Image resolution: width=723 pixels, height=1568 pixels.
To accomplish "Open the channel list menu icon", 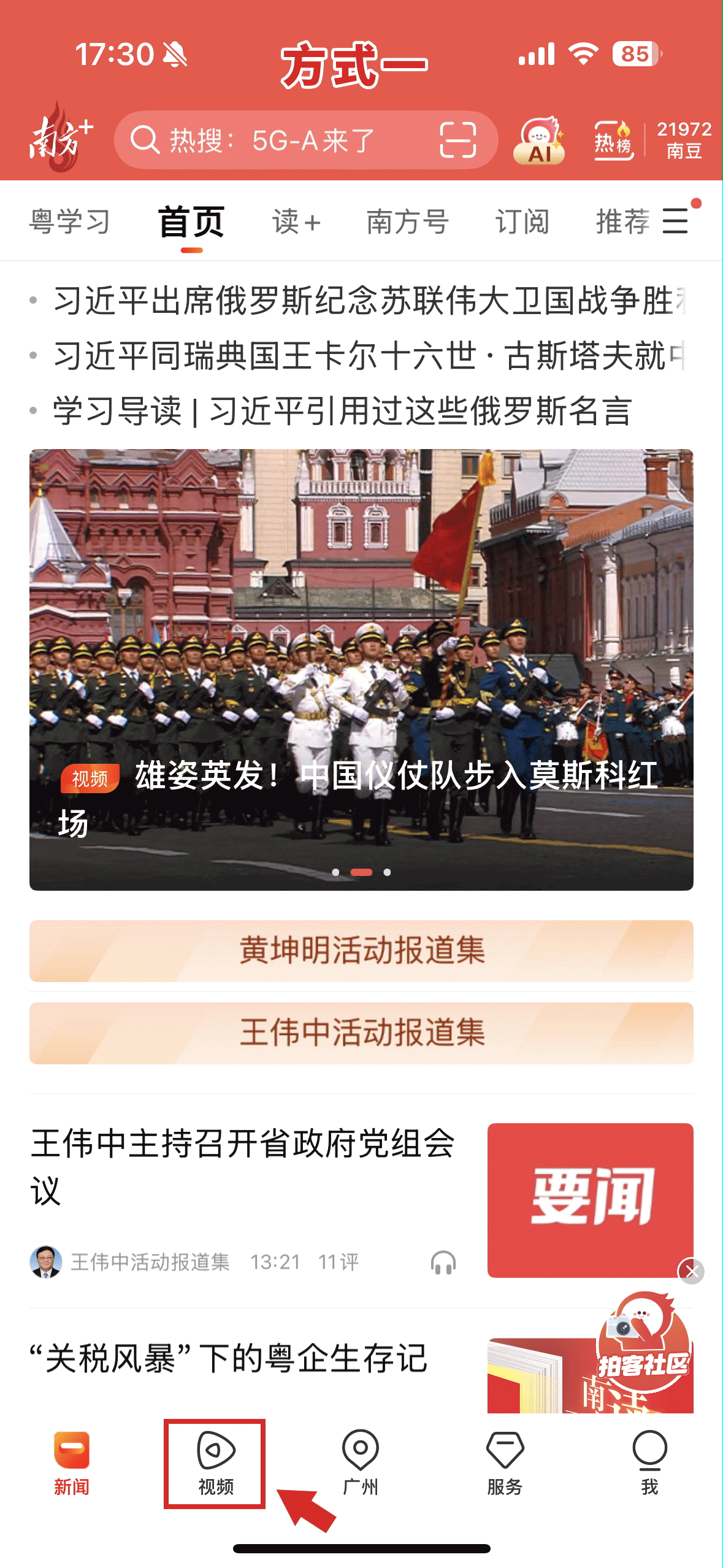I will [675, 221].
